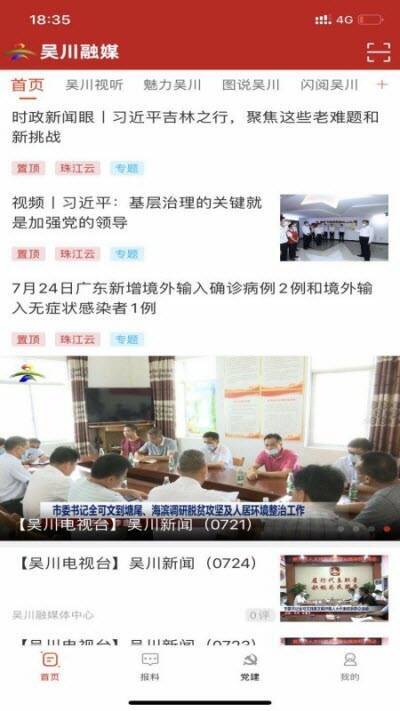Open the 闪阅吴川 tab
This screenshot has height=711, width=400.
(x=329, y=85)
